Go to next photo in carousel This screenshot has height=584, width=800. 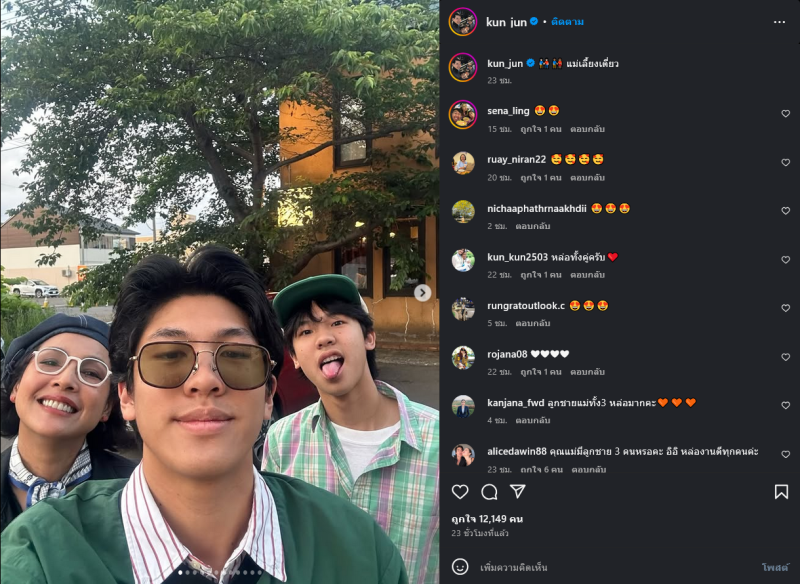(423, 292)
